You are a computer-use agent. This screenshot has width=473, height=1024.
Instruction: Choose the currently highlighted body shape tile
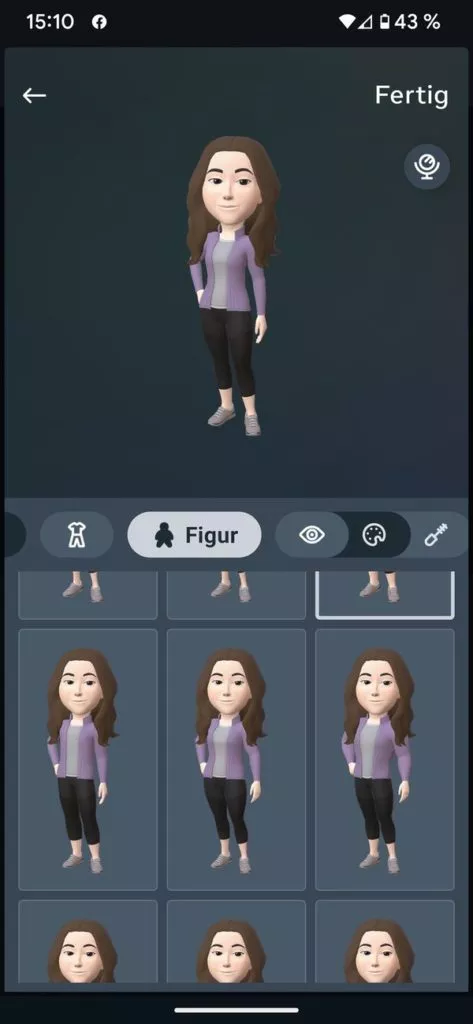(x=385, y=594)
